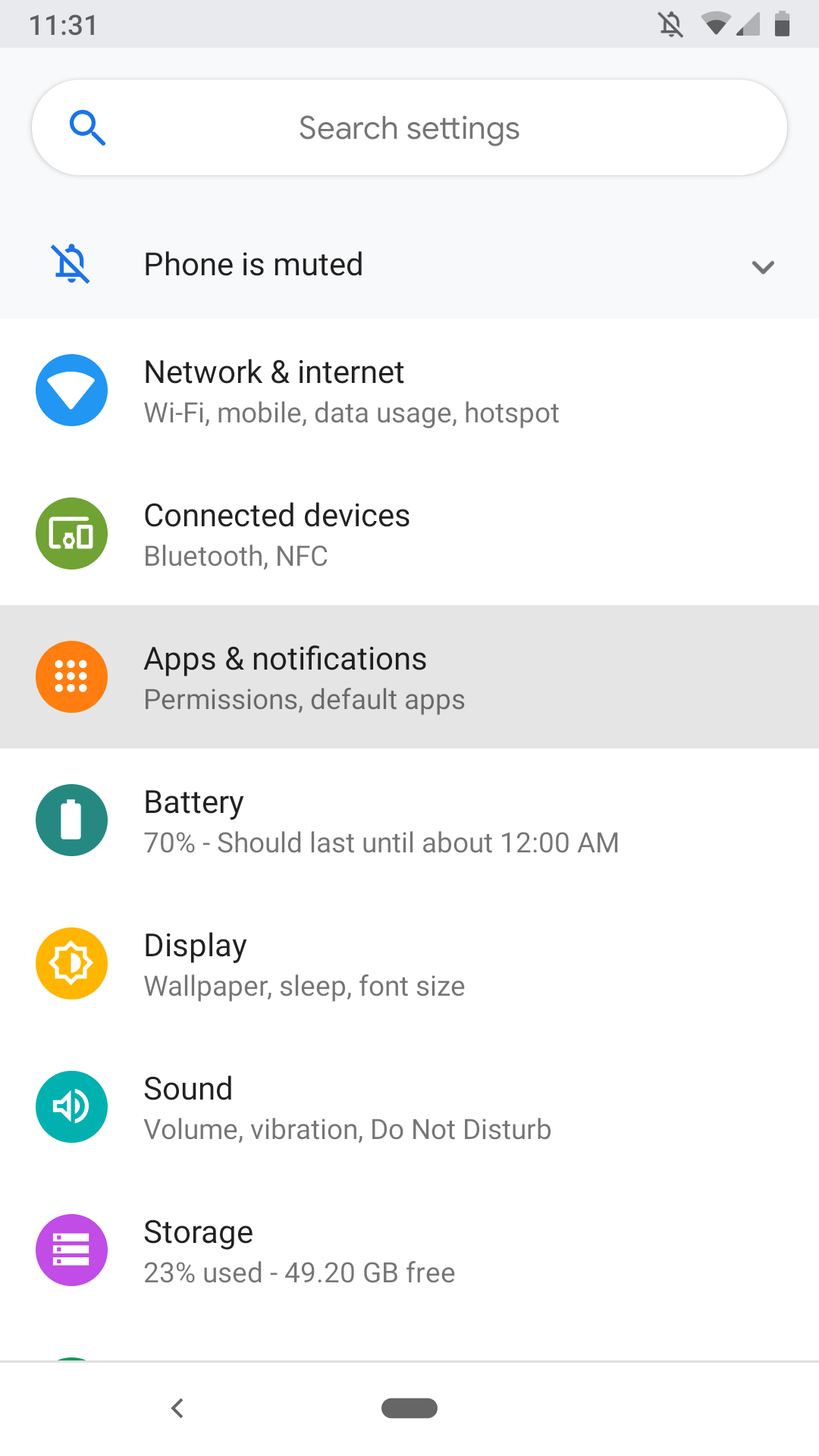Image resolution: width=819 pixels, height=1456 pixels.
Task: Open Battery settings
Action: pyautogui.click(x=409, y=821)
